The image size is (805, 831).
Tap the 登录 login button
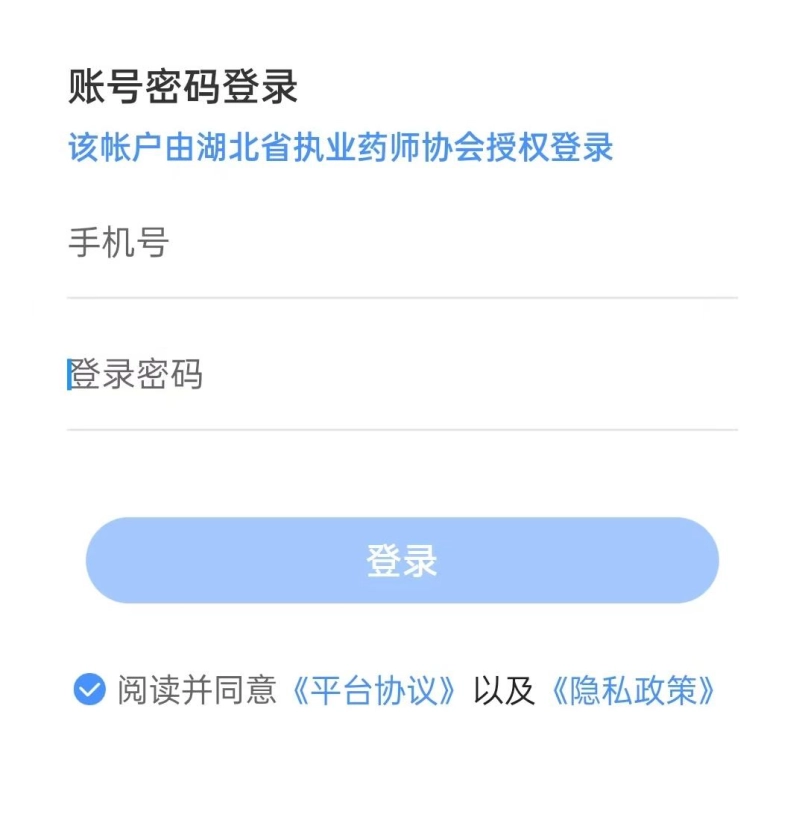coord(402,560)
